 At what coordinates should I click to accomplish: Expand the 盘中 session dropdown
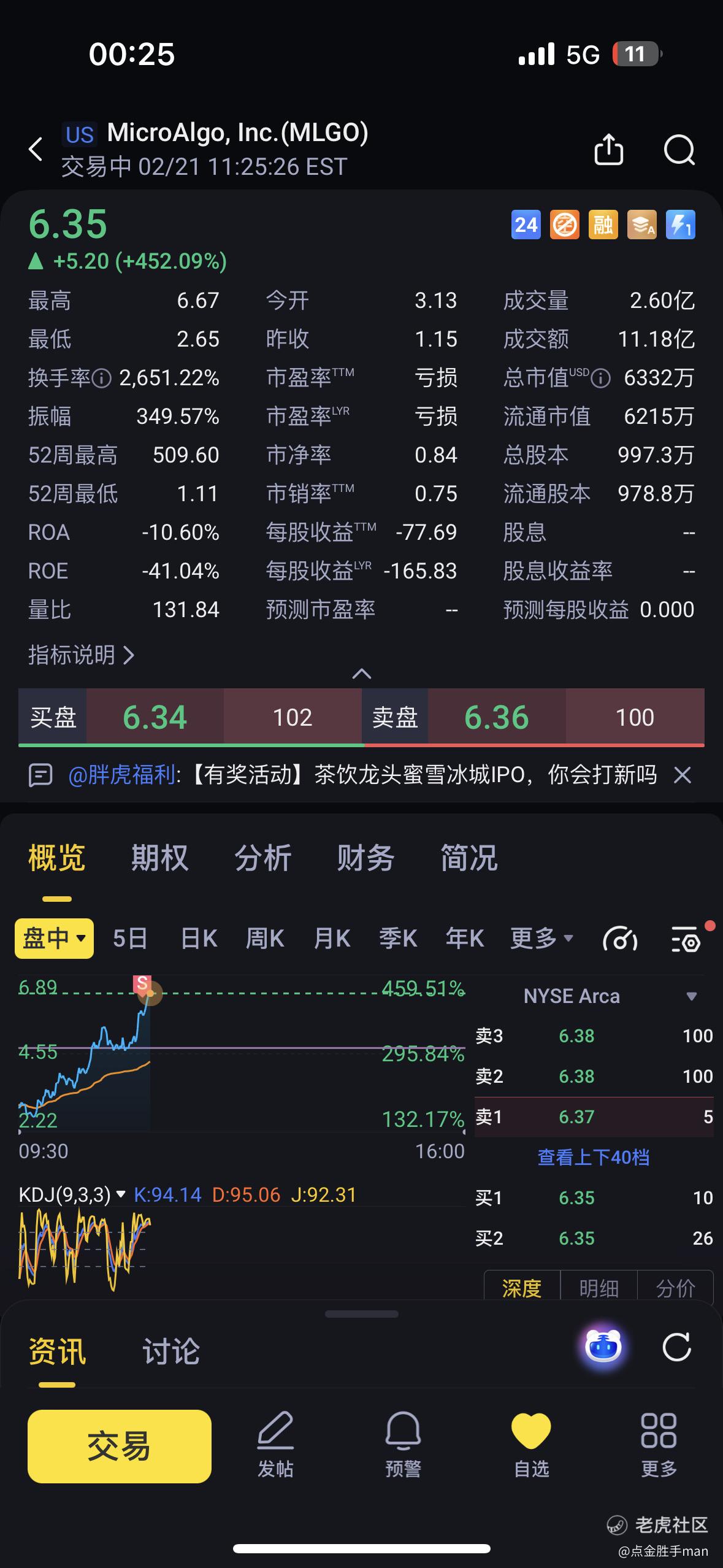(x=54, y=939)
